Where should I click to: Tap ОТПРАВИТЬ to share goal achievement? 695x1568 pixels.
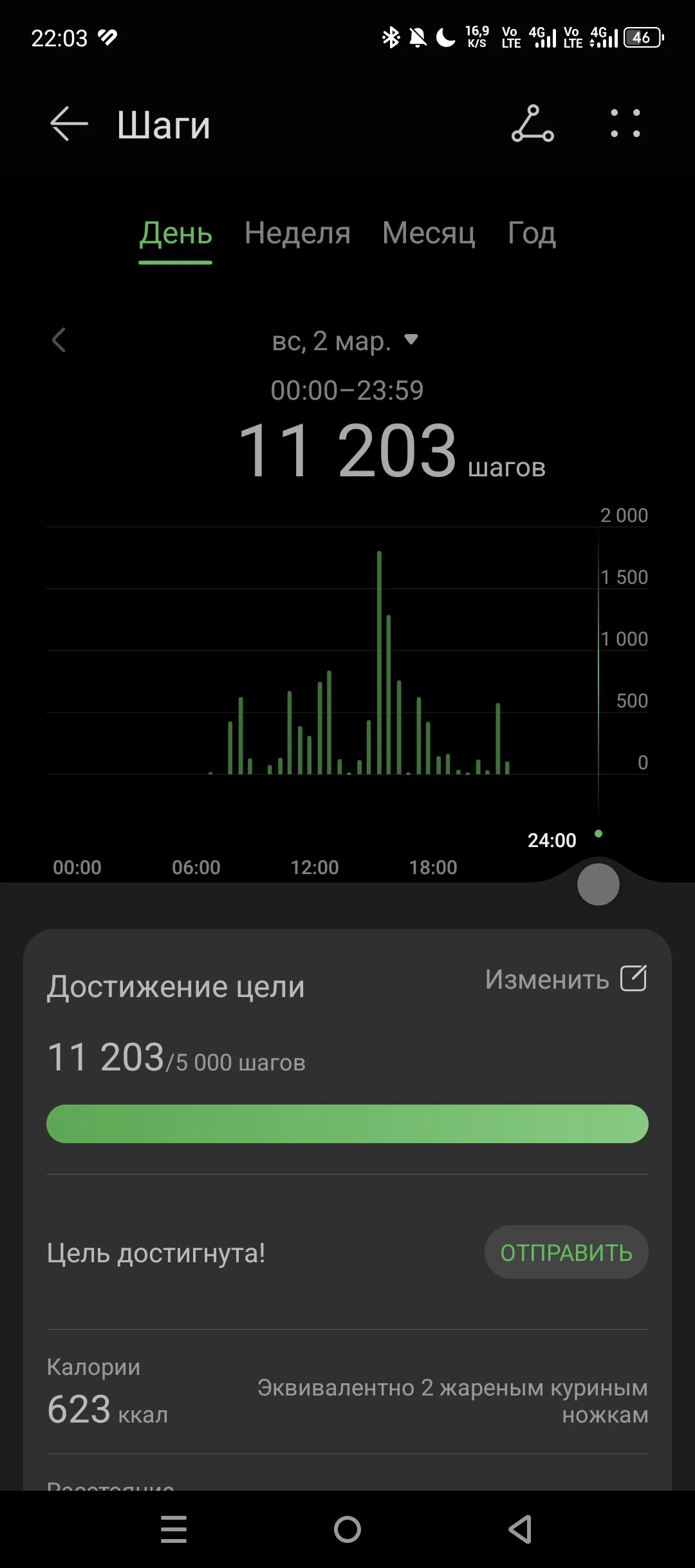point(566,1252)
